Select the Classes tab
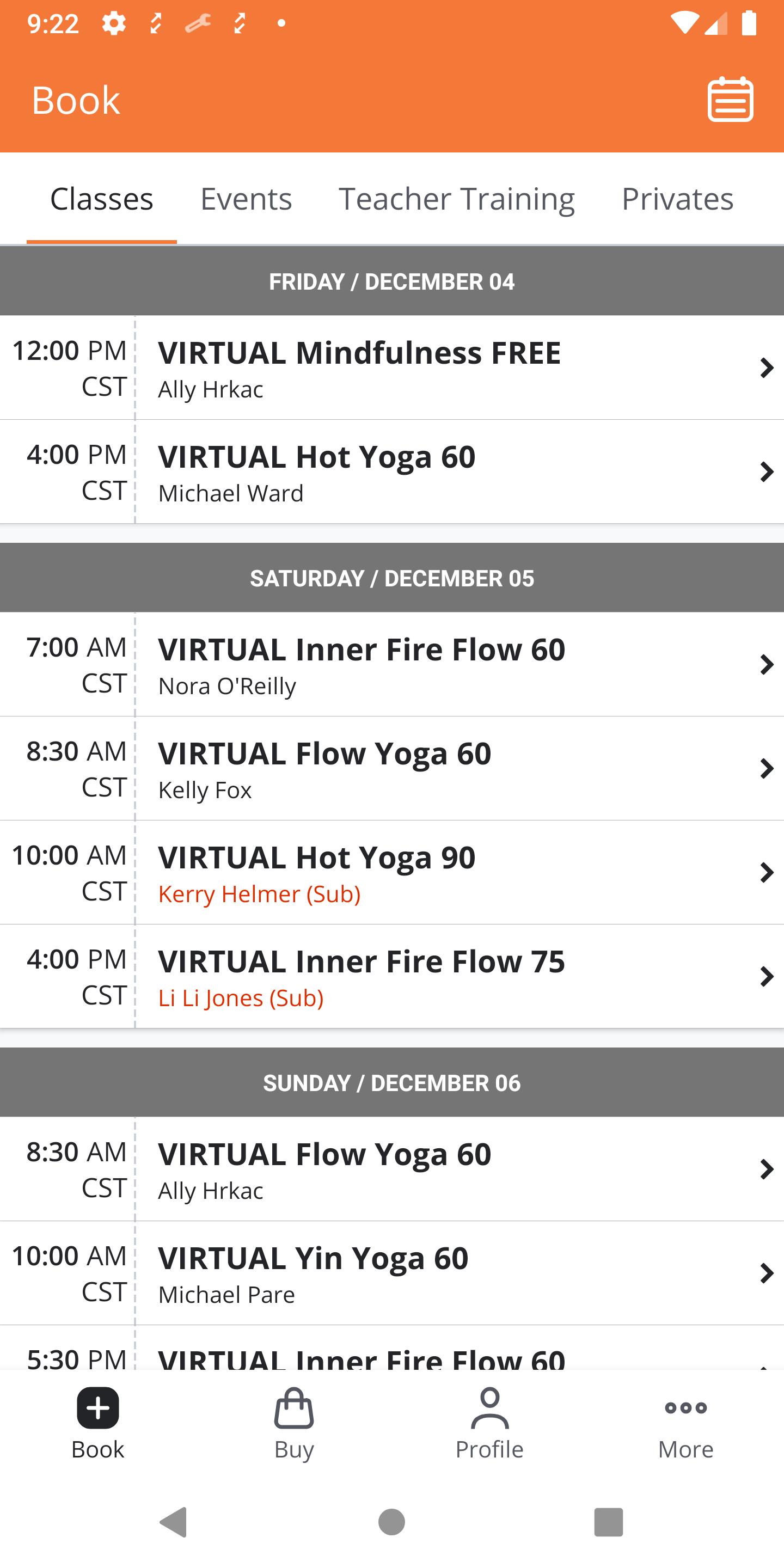The width and height of the screenshot is (784, 1568). click(x=101, y=198)
